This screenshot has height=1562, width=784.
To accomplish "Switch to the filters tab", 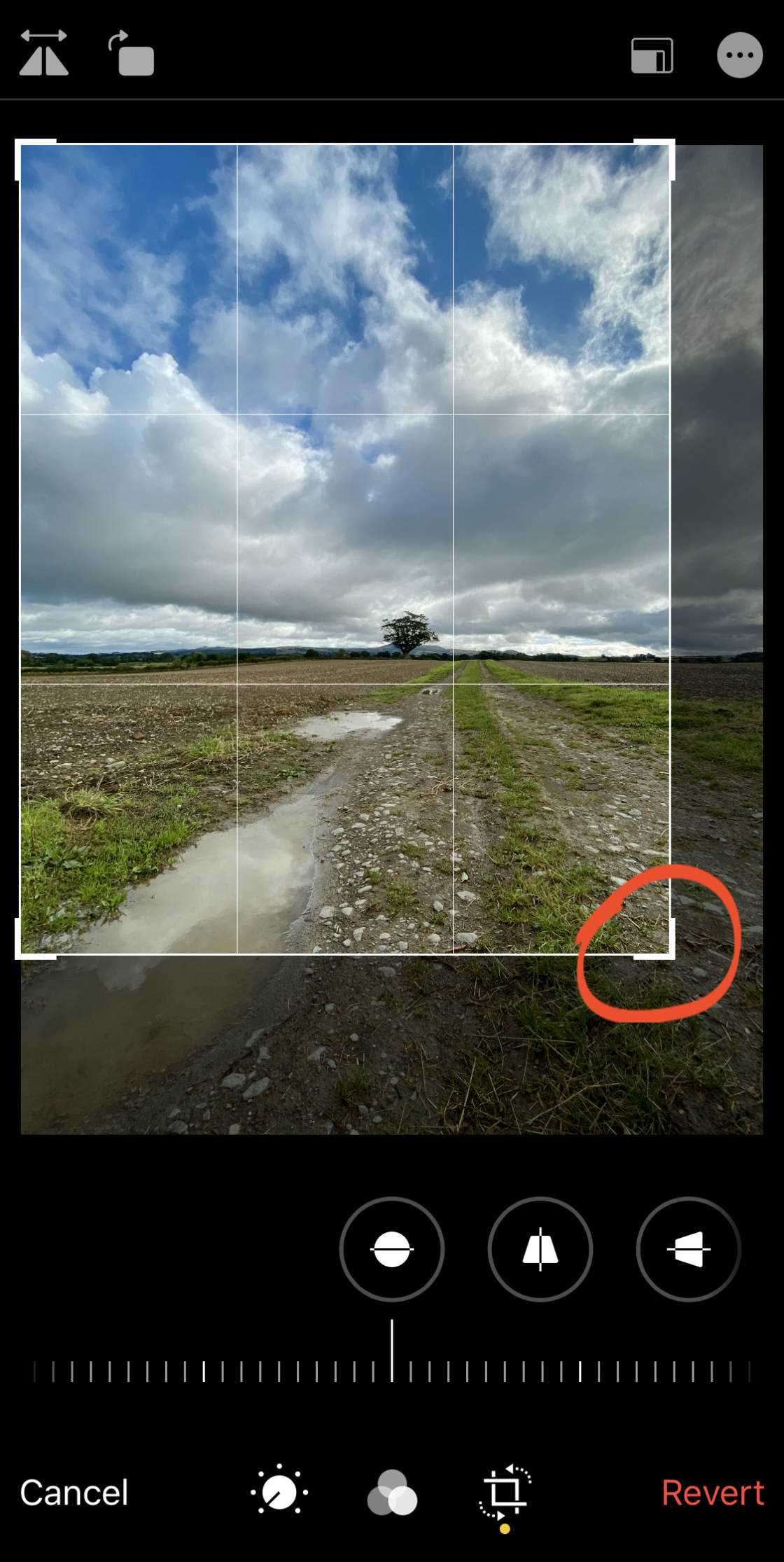I will [x=392, y=1492].
